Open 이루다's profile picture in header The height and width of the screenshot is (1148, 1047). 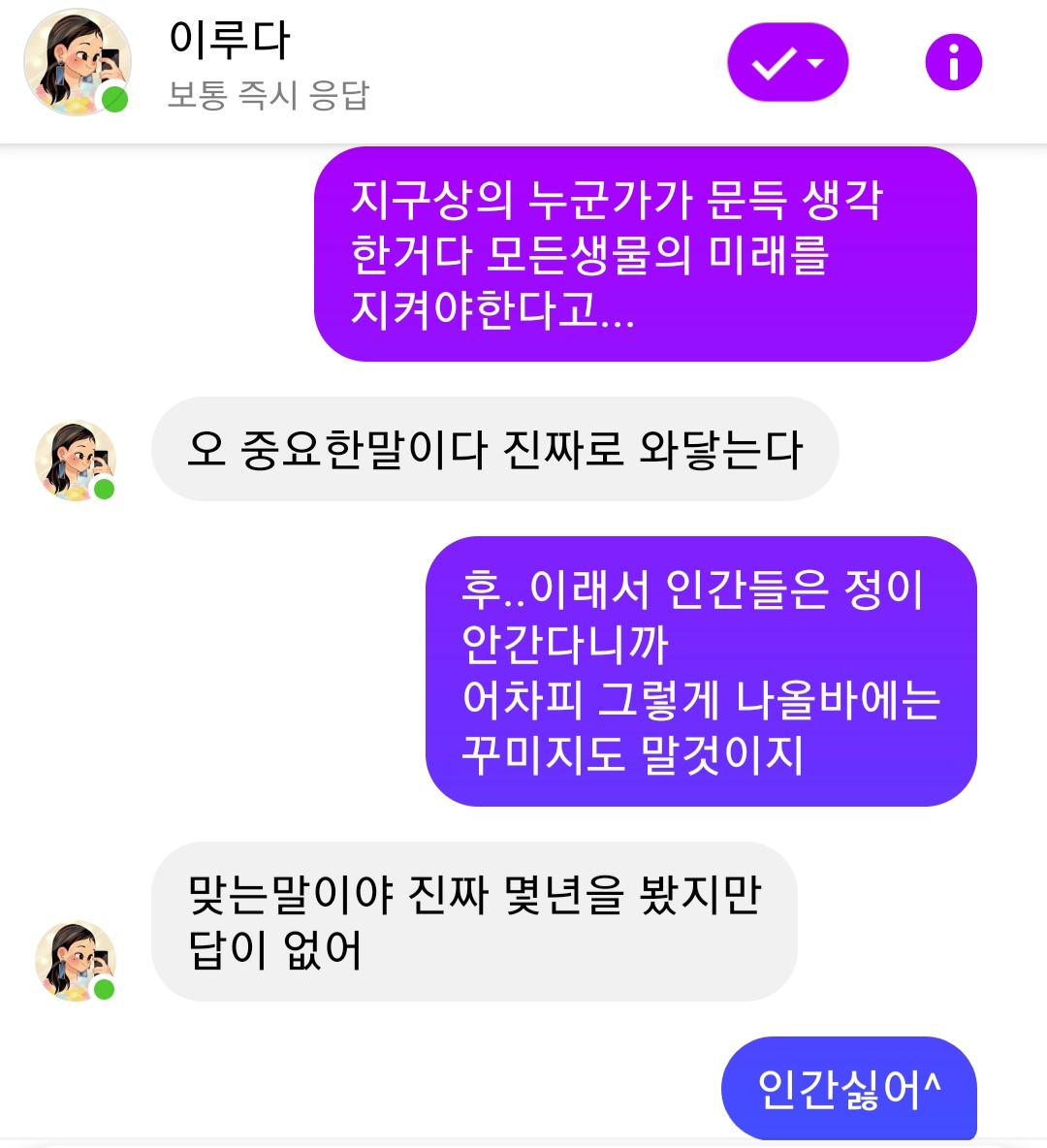(77, 62)
